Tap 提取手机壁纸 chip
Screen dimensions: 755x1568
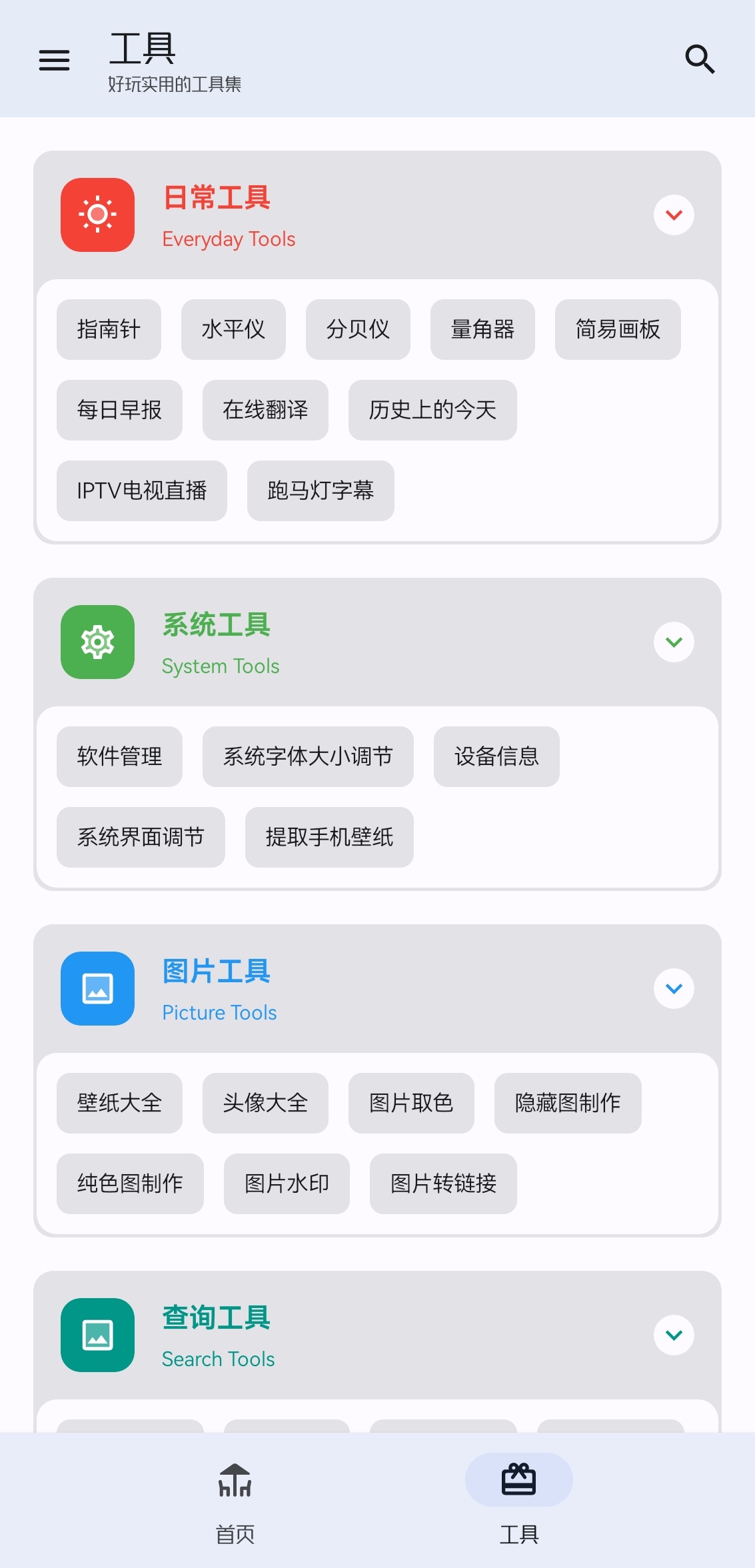[329, 837]
